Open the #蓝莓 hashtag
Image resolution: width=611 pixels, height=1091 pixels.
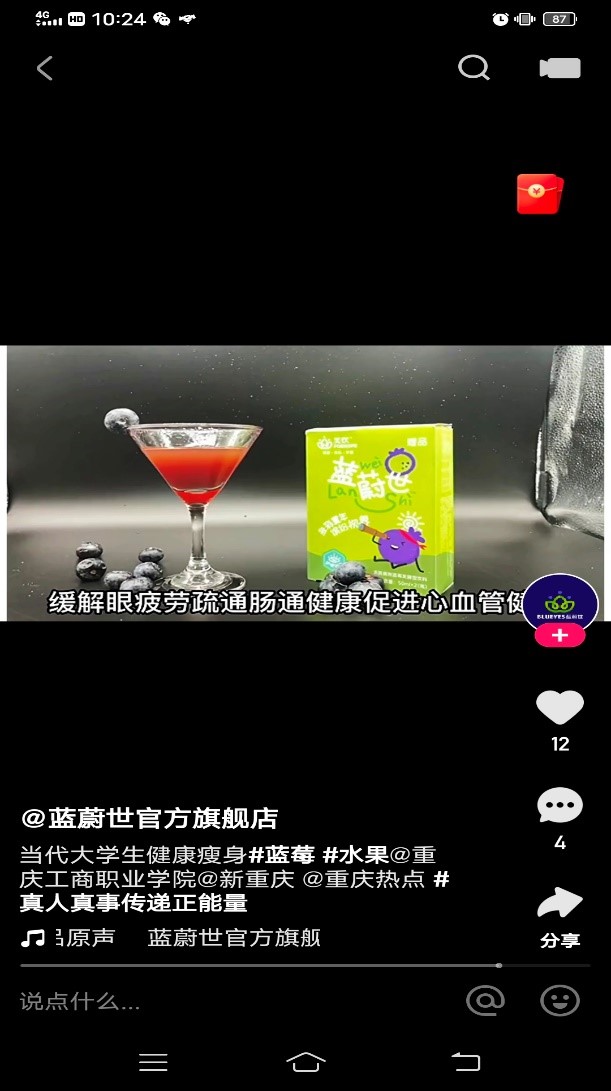pyautogui.click(x=282, y=855)
